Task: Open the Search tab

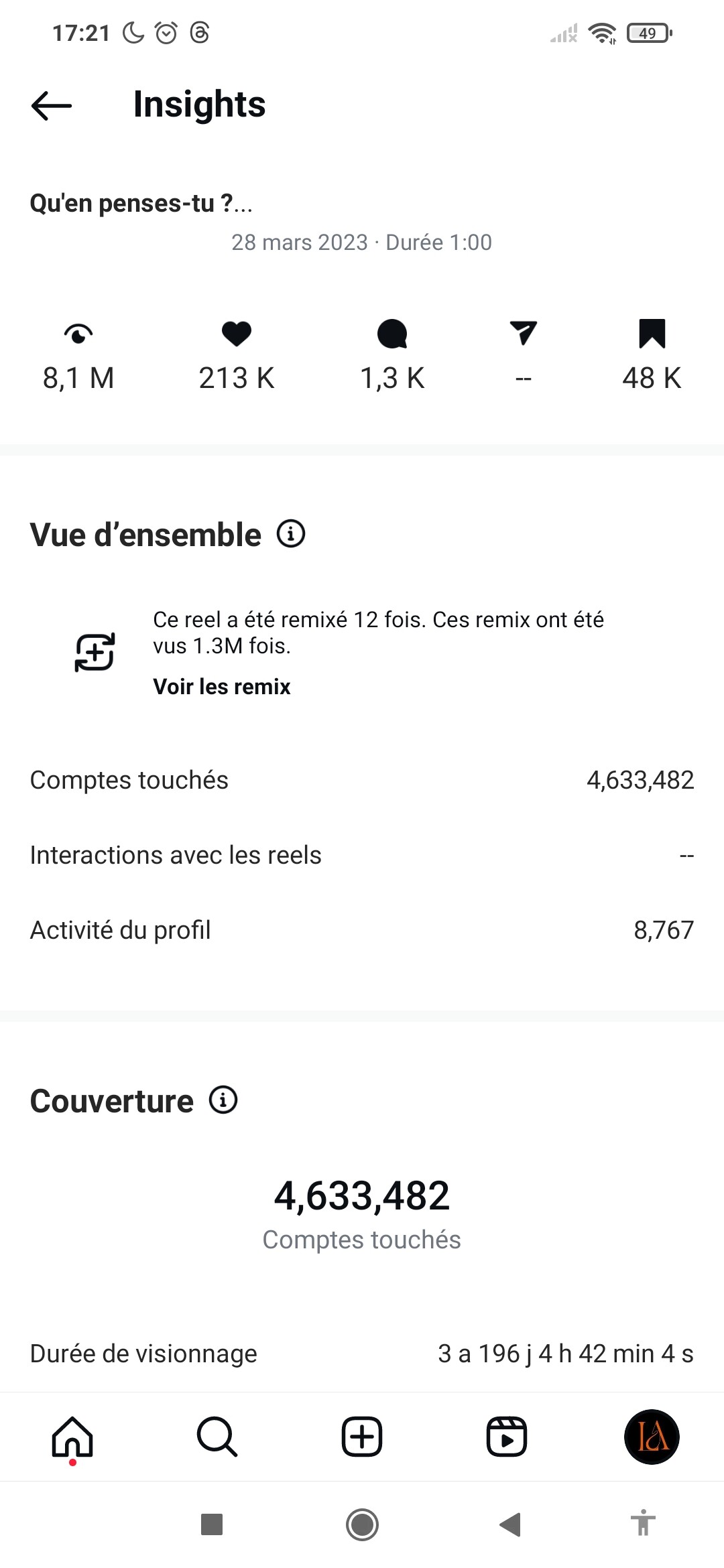Action: [217, 1437]
